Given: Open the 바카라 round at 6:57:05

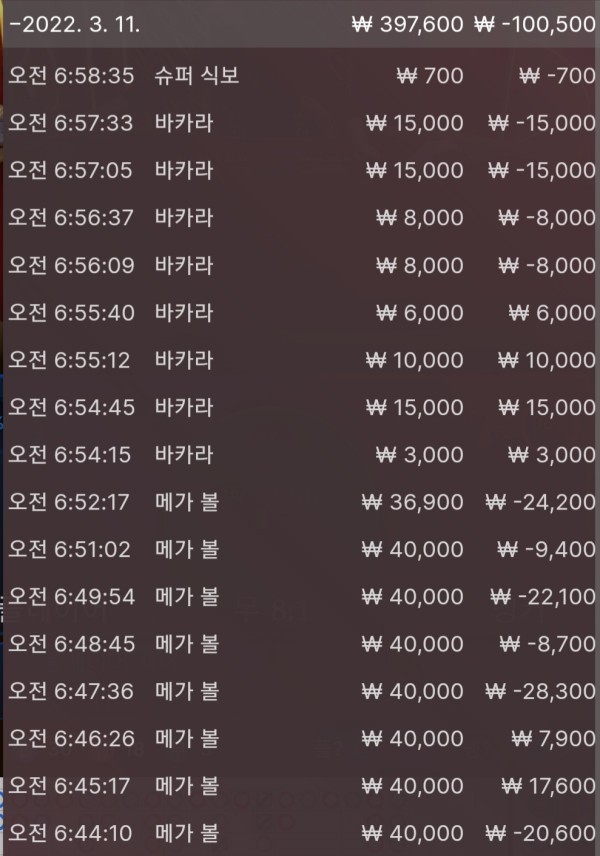Looking at the screenshot, I should 300,170.
